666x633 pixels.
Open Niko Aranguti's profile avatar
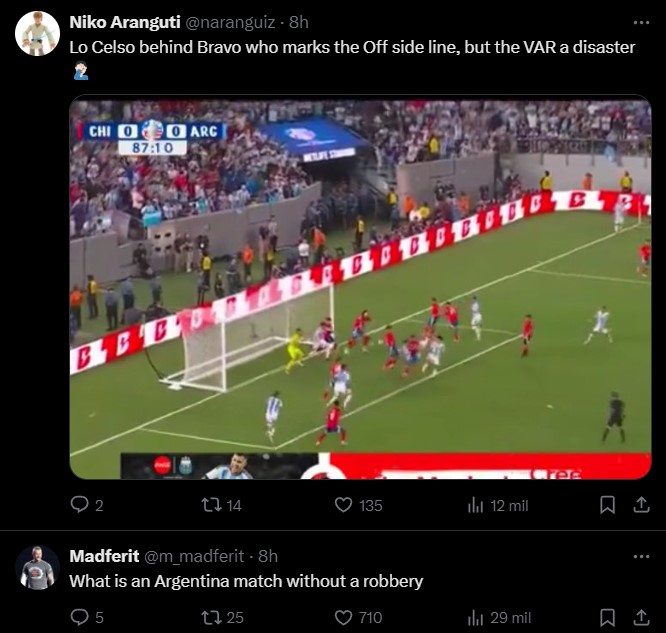point(37,33)
